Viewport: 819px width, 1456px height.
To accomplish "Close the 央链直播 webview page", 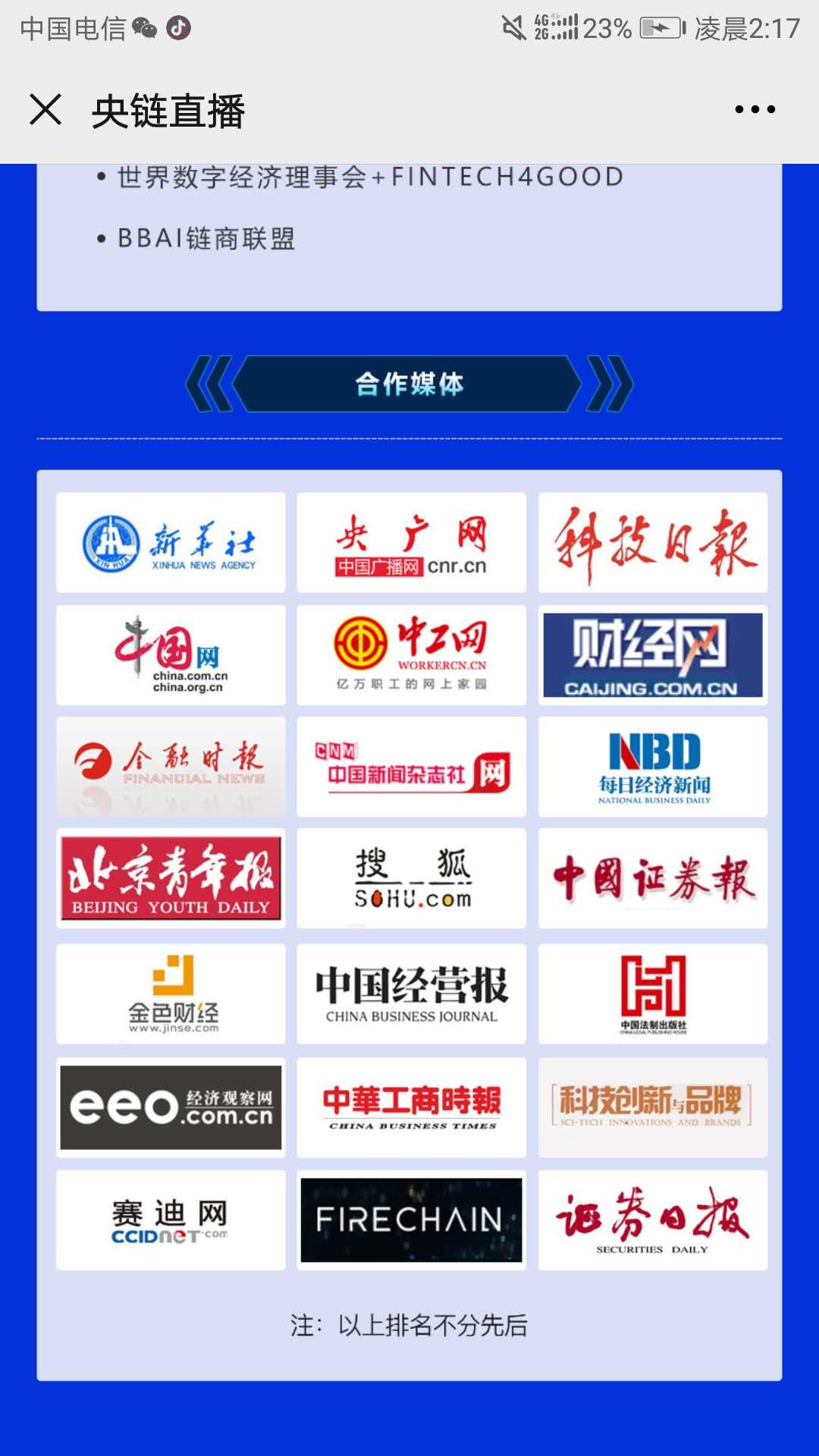I will [x=45, y=110].
